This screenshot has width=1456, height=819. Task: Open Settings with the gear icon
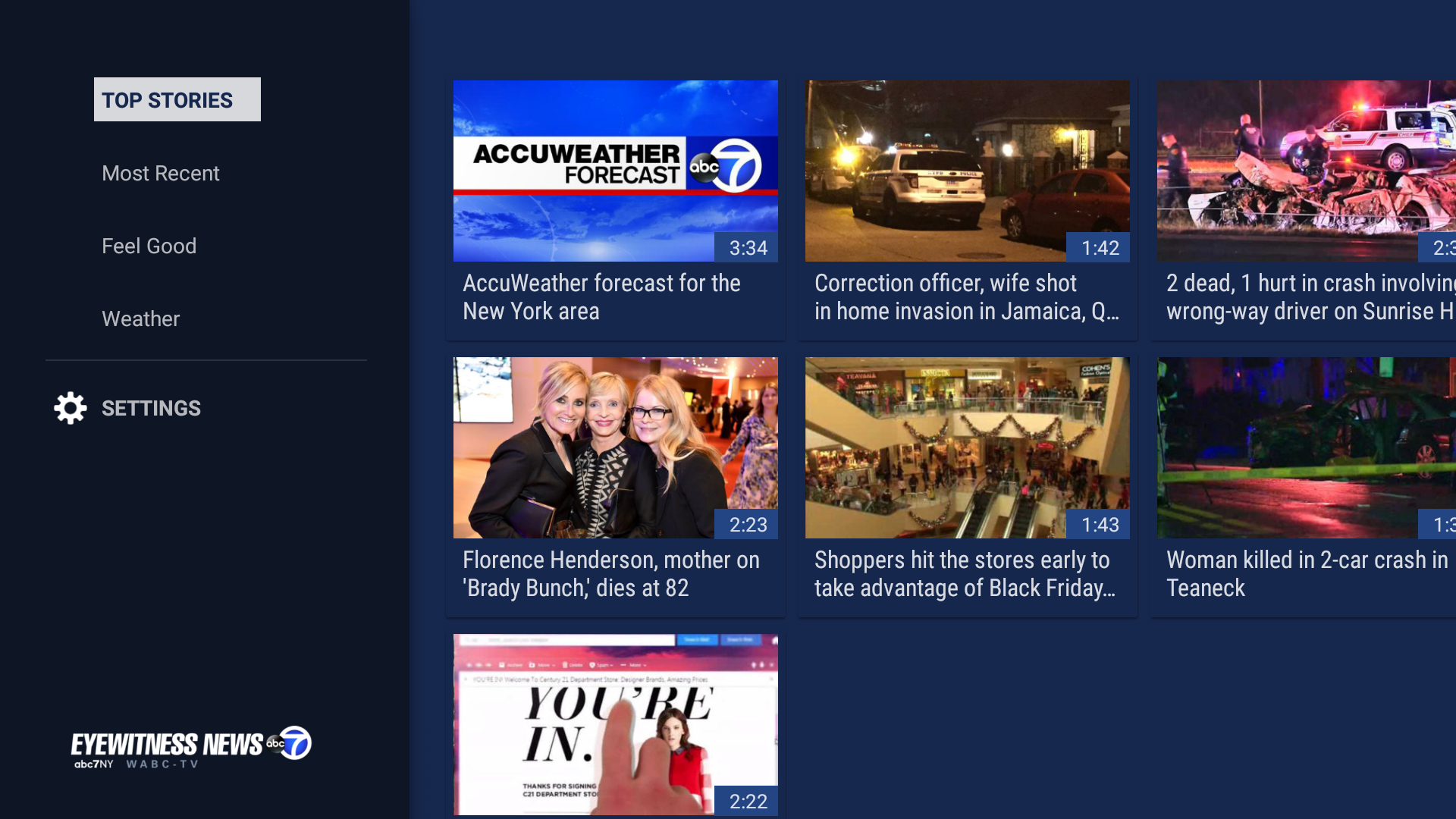(x=71, y=408)
